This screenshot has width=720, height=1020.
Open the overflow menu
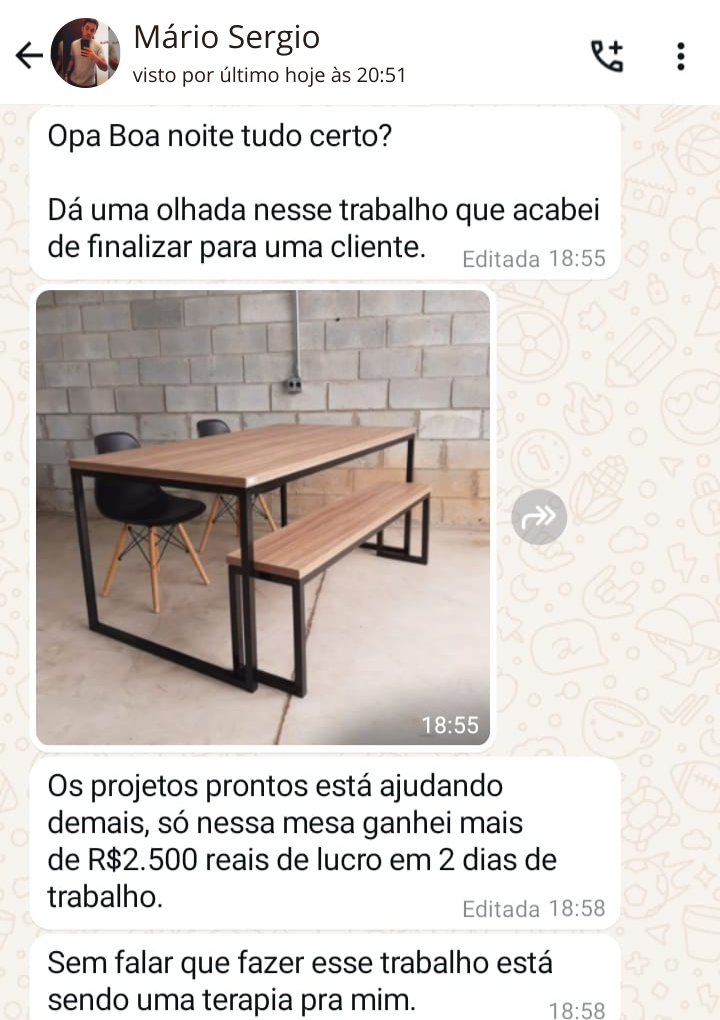(x=681, y=55)
